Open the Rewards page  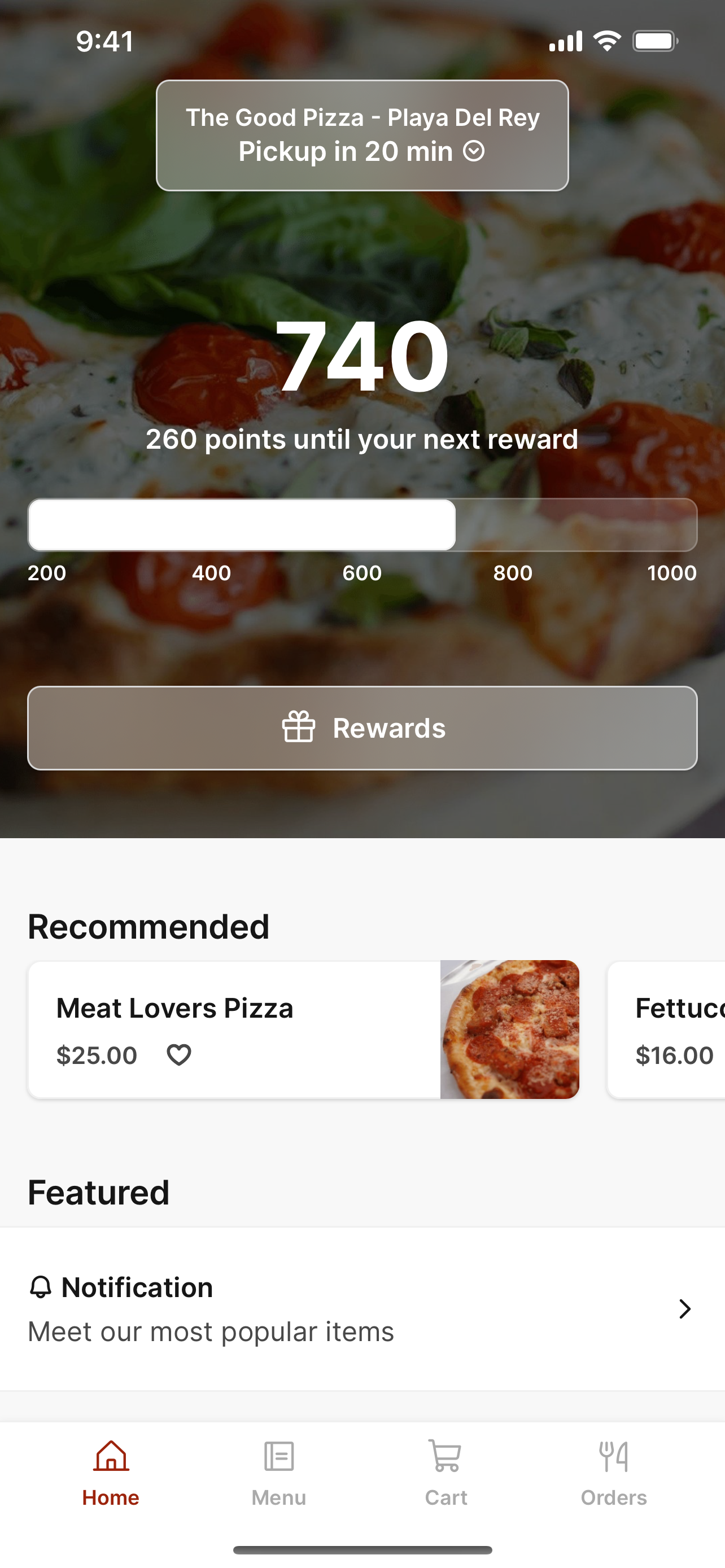361,727
